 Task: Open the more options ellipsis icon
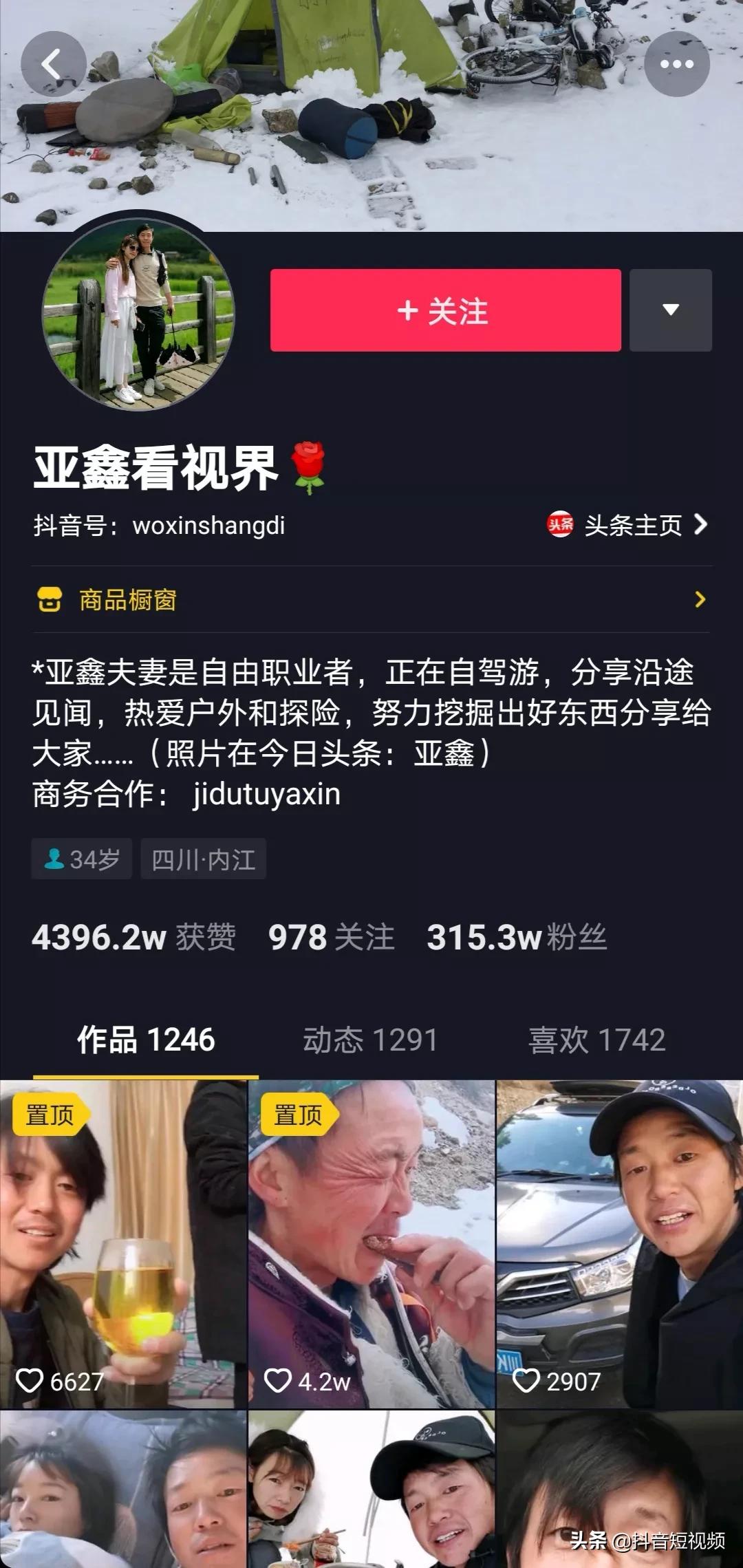[677, 63]
